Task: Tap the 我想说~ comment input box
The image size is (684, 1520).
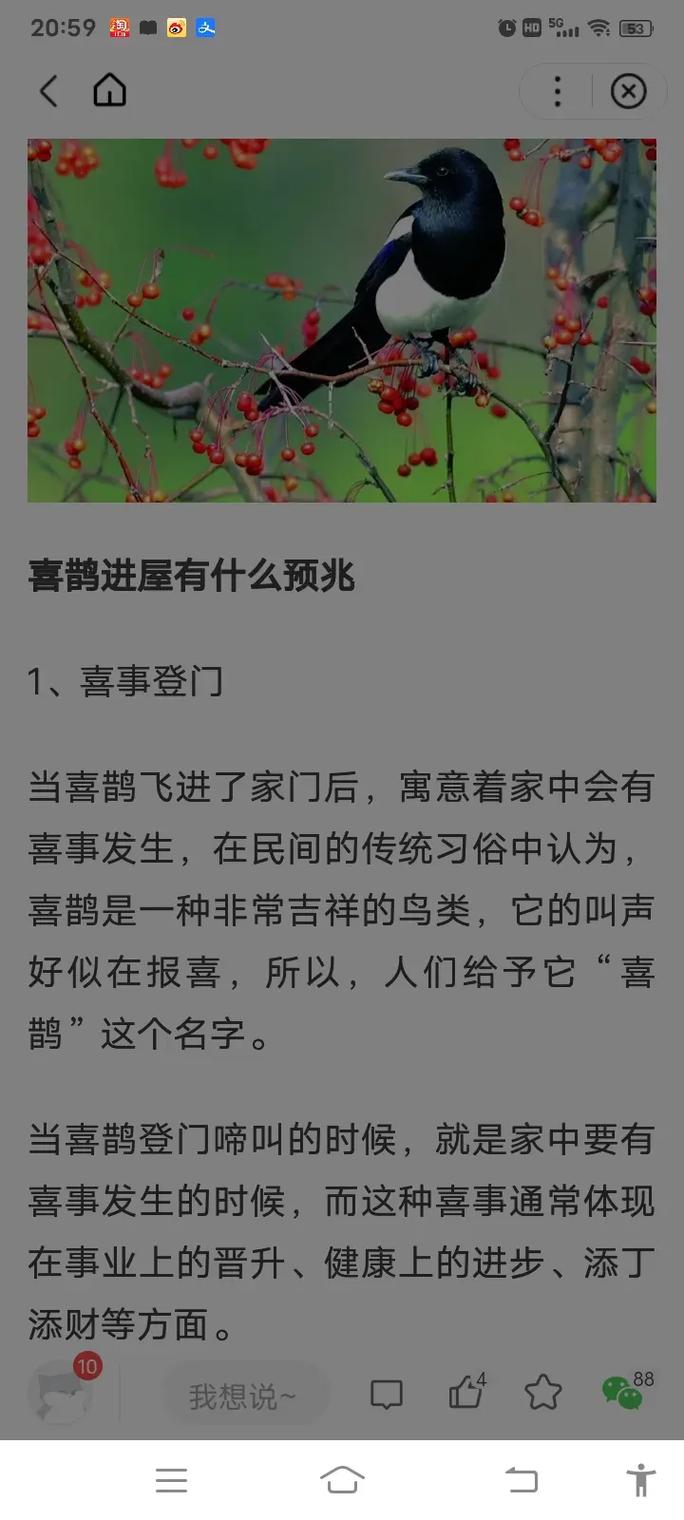Action: point(243,1395)
